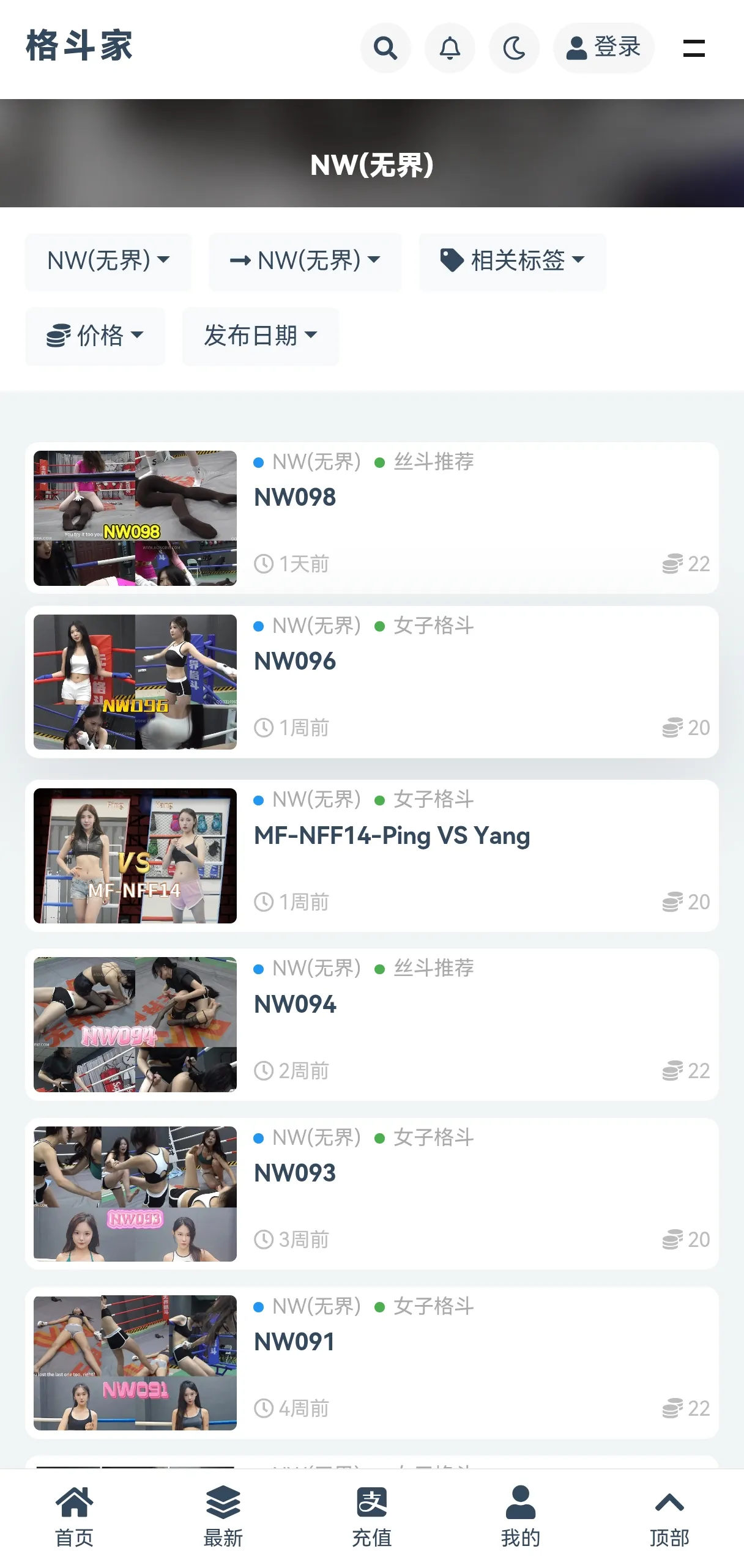
Task: Jump back to top with 顶部
Action: tap(669, 1517)
